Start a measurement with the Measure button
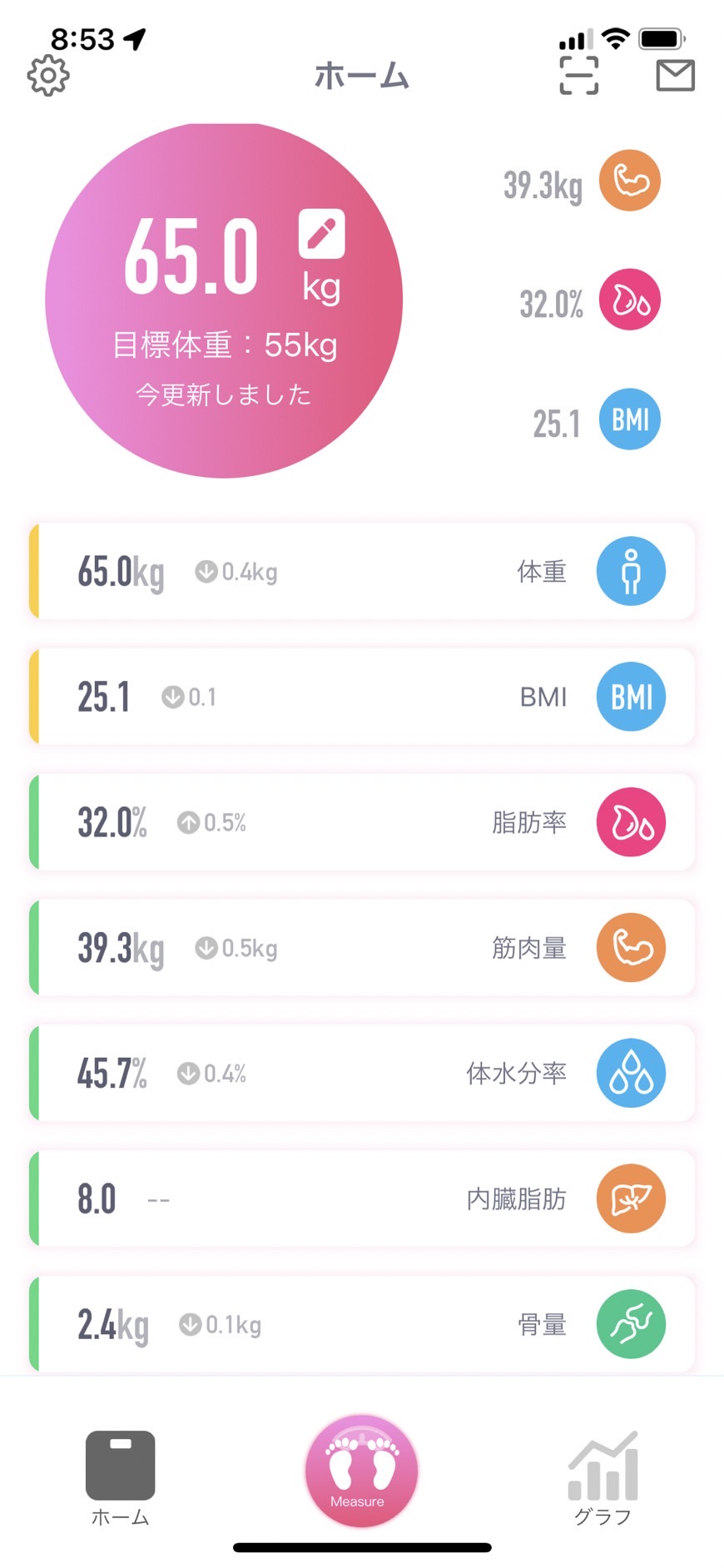 click(361, 1471)
